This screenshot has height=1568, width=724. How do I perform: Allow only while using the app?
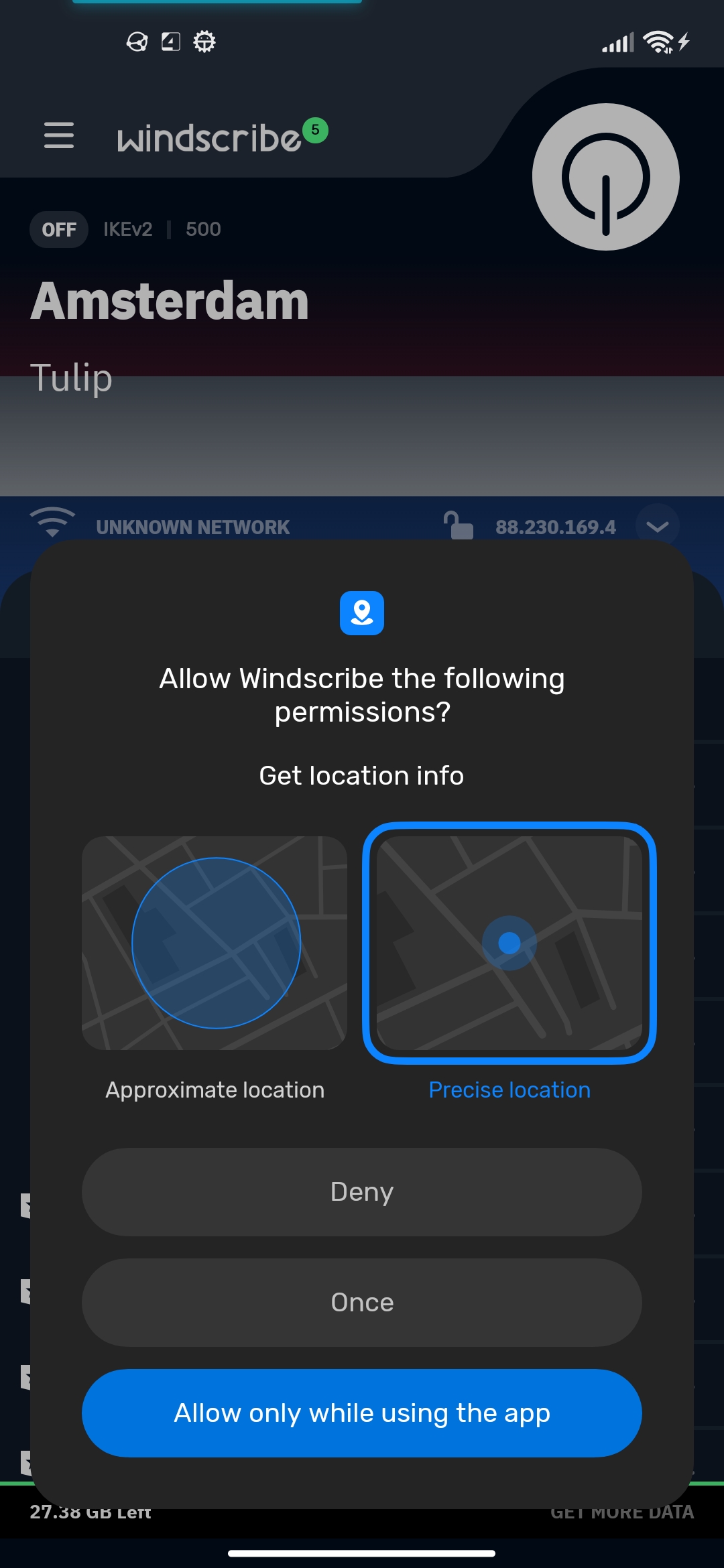[x=362, y=1413]
